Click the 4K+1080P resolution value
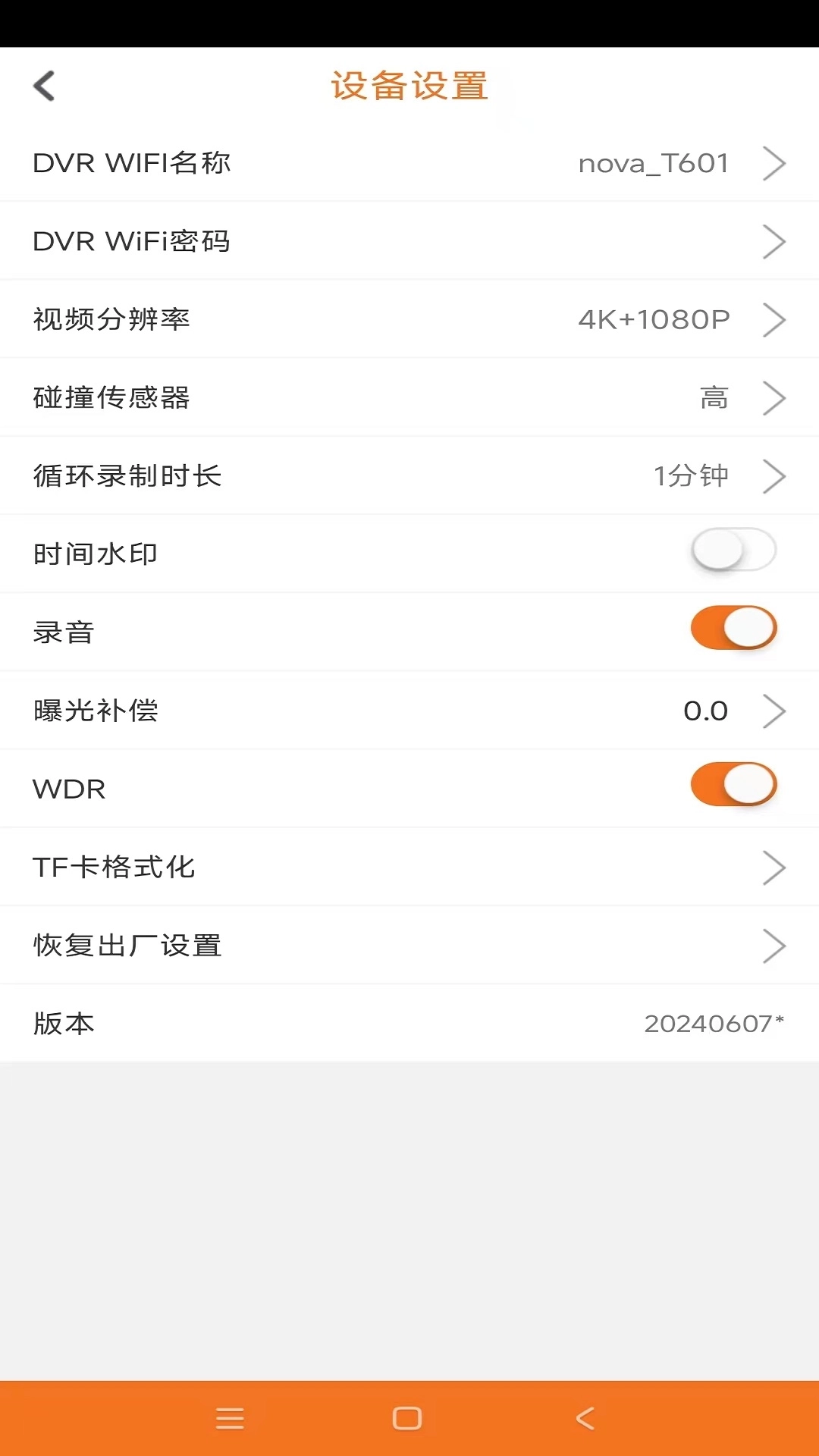The image size is (819, 1456). 654,318
